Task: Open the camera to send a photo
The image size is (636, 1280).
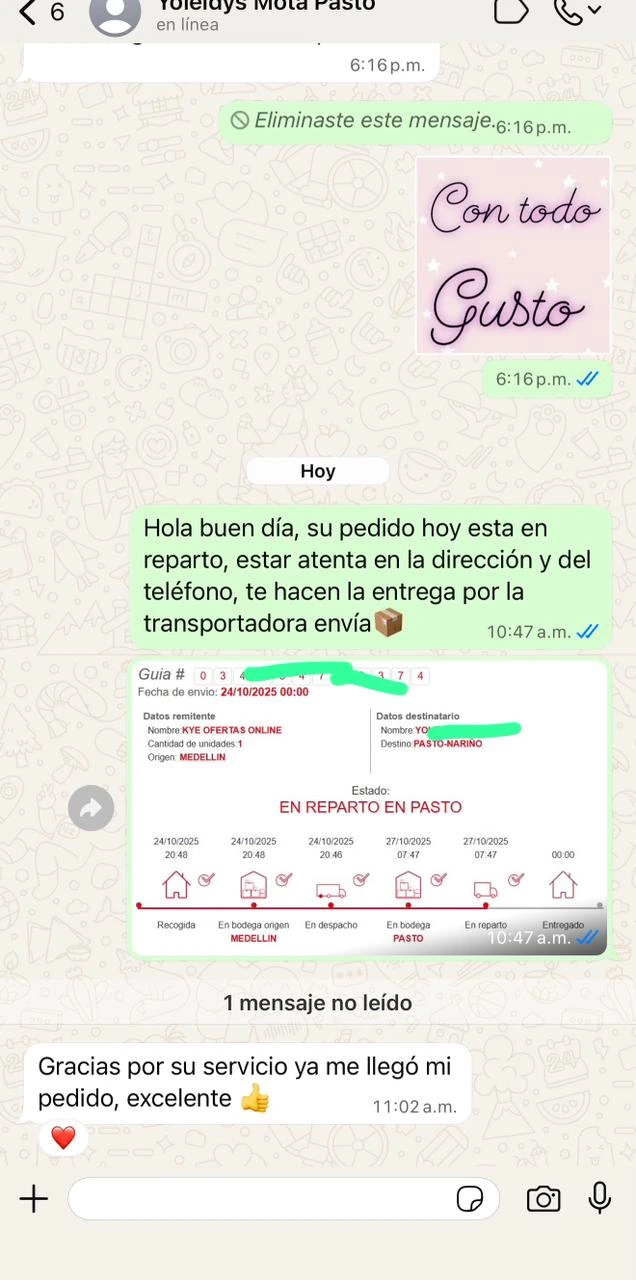Action: point(543,1198)
